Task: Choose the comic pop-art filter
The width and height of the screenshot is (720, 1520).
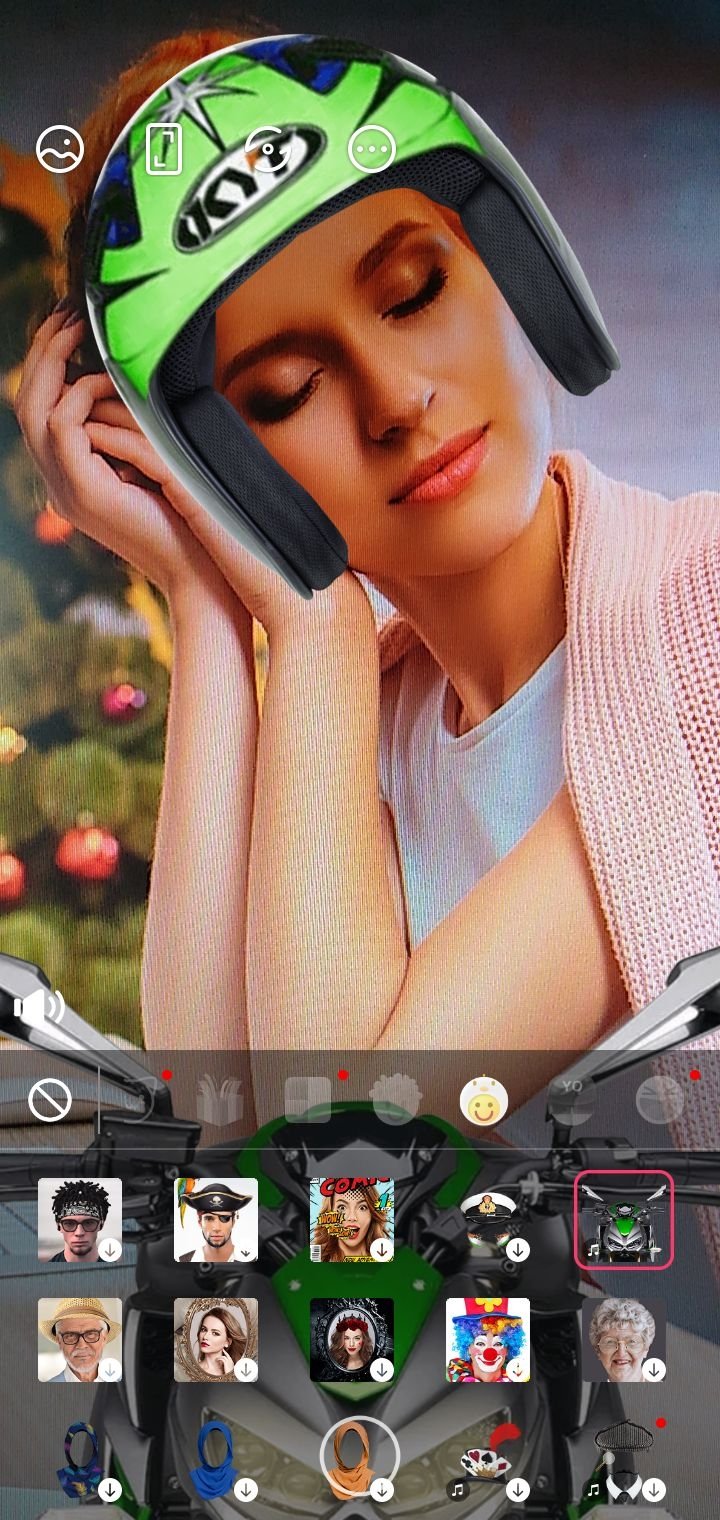Action: coord(352,1220)
